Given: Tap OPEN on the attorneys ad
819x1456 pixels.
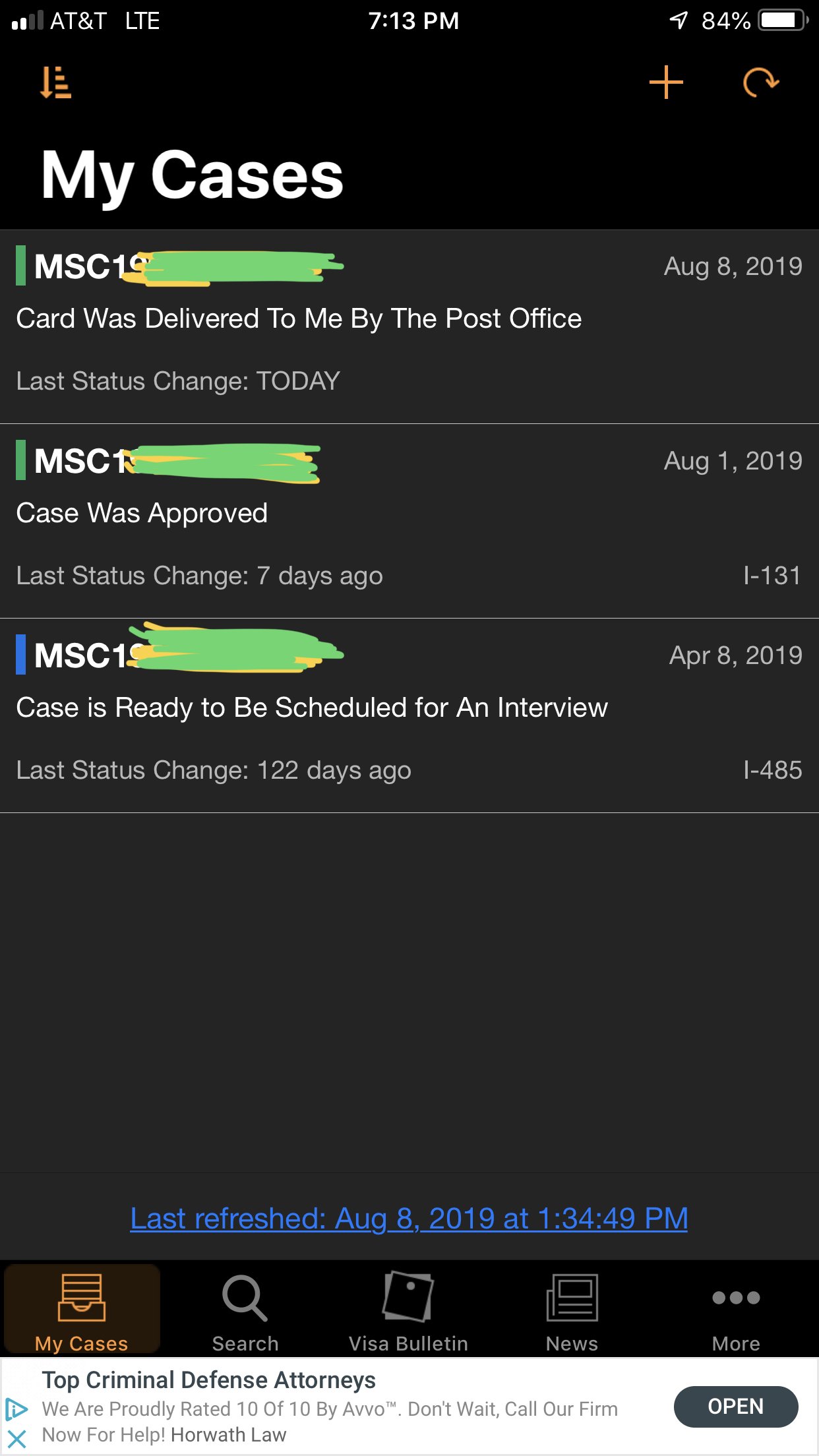Looking at the screenshot, I should point(735,1407).
